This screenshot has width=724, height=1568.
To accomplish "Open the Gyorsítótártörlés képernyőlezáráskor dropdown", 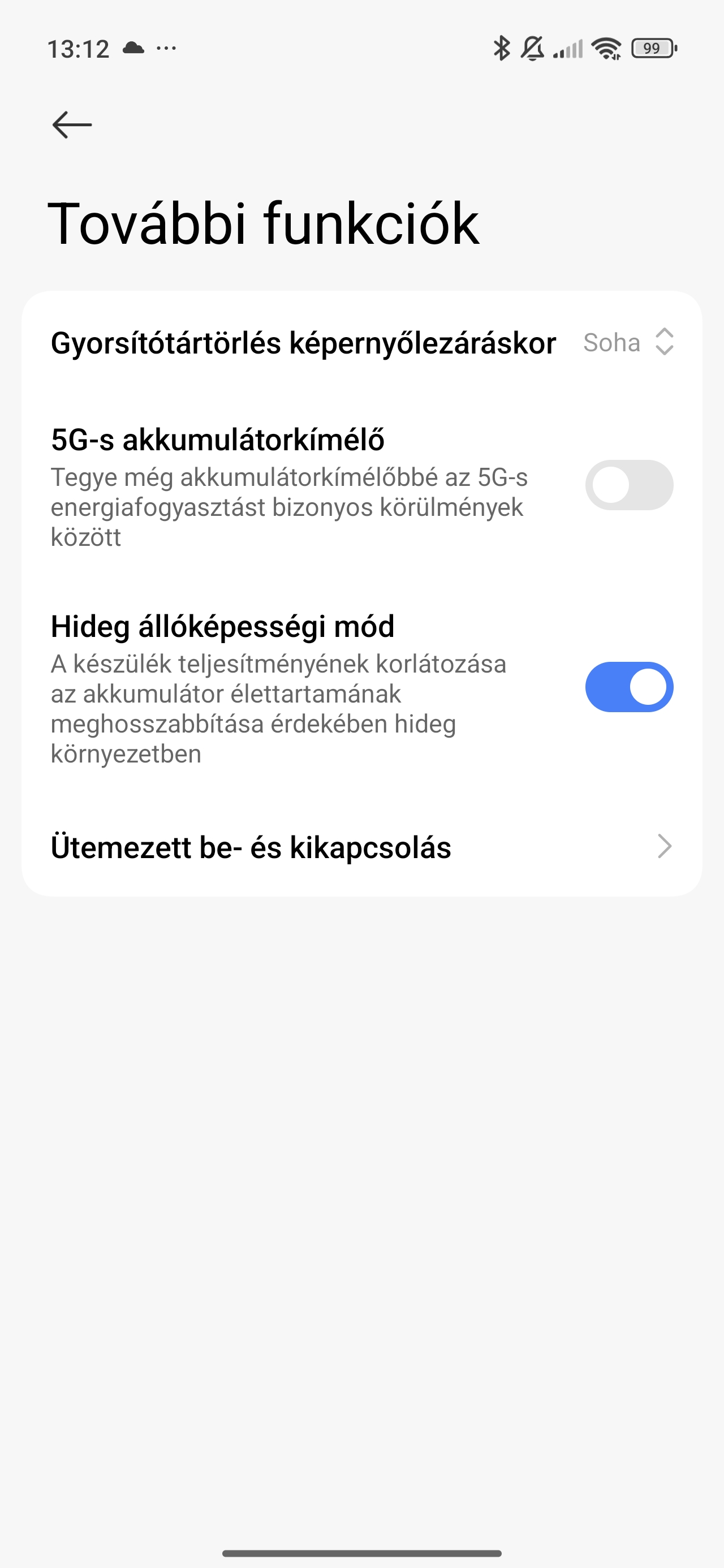I will [628, 342].
